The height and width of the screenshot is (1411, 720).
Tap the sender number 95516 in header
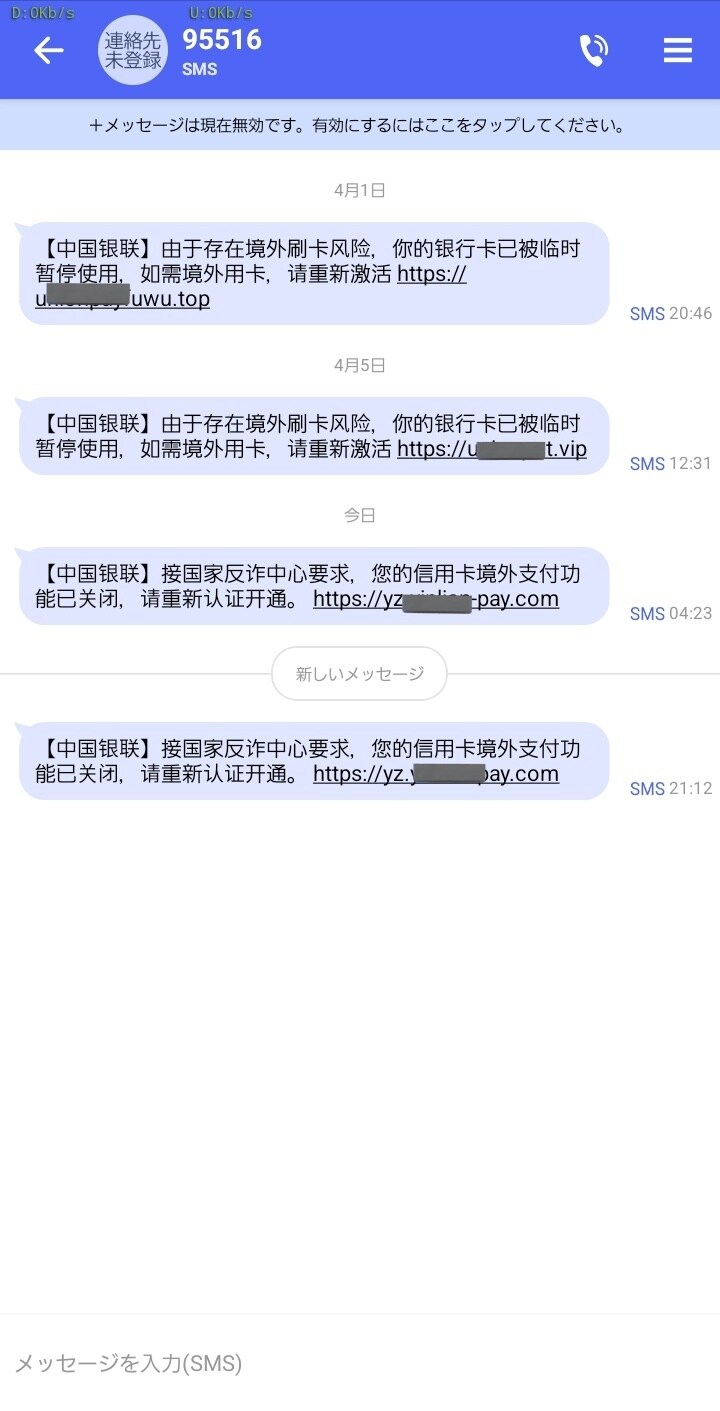[223, 41]
